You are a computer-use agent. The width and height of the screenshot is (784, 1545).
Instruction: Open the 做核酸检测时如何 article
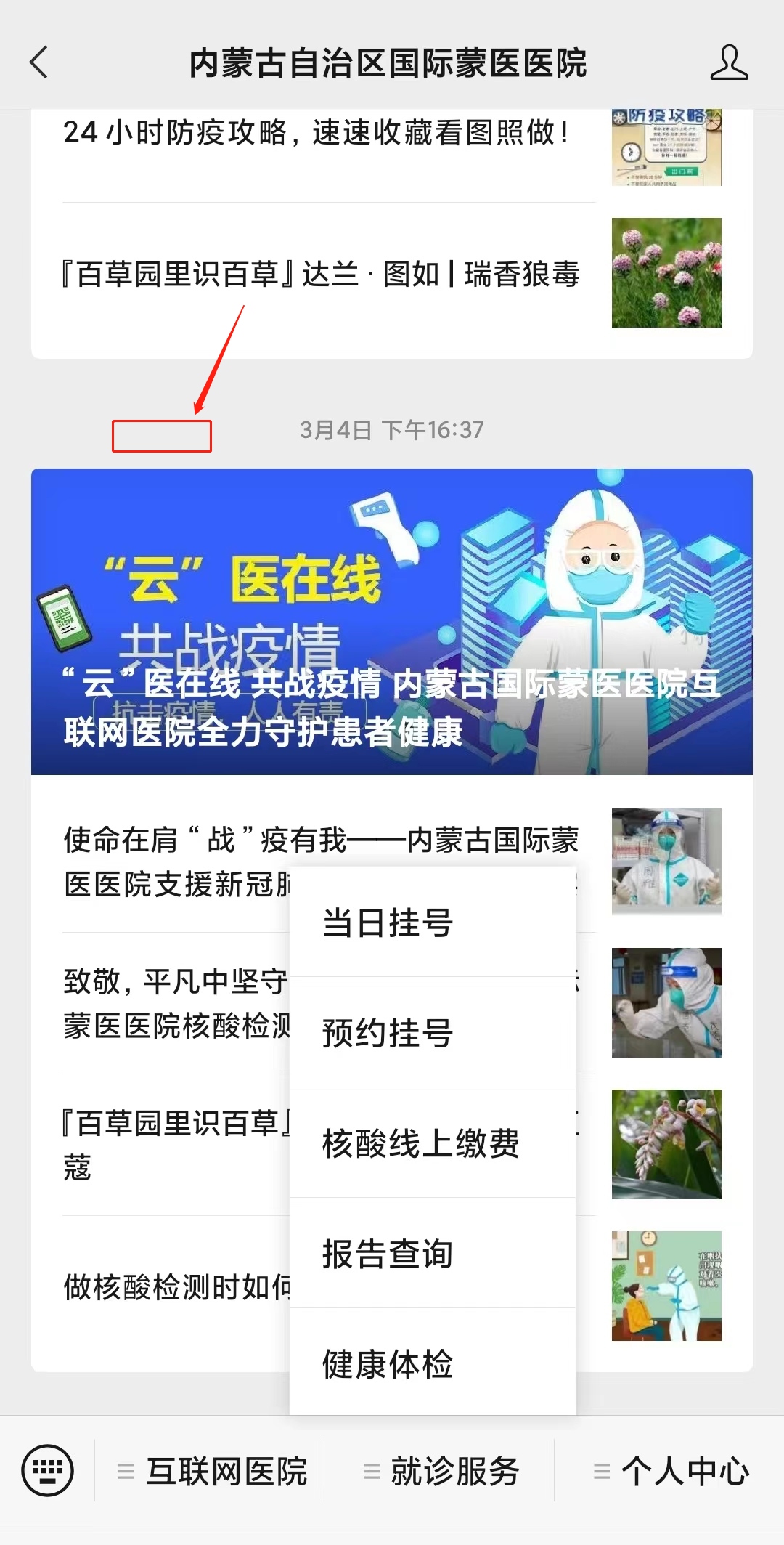(174, 1287)
